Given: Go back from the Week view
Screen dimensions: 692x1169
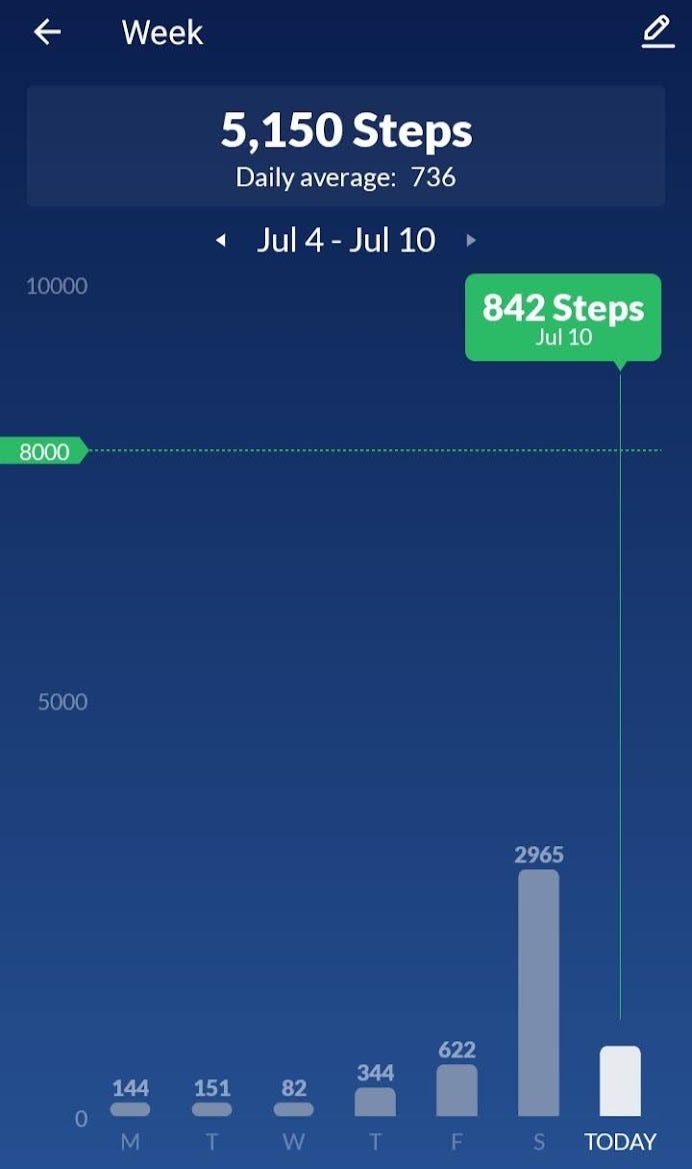Looking at the screenshot, I should click(47, 32).
